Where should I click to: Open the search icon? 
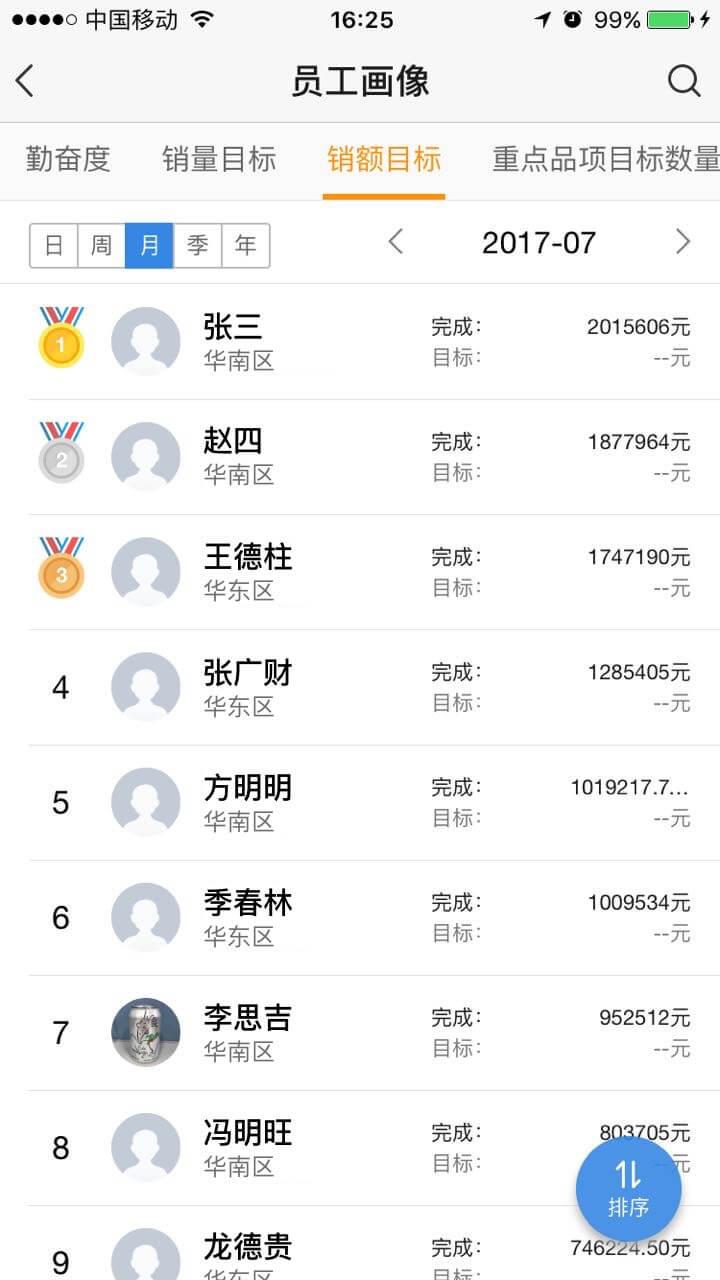[683, 81]
